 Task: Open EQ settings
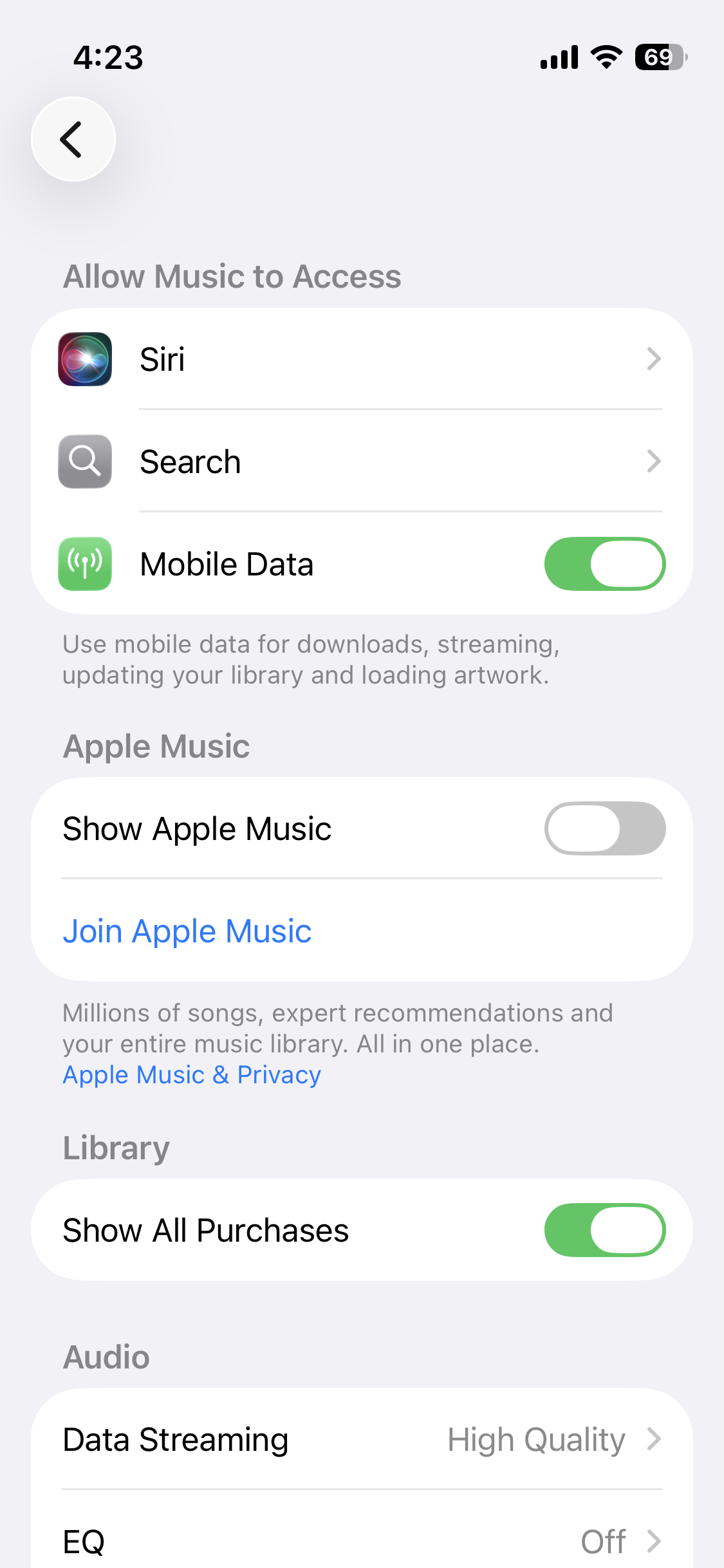tap(362, 1541)
